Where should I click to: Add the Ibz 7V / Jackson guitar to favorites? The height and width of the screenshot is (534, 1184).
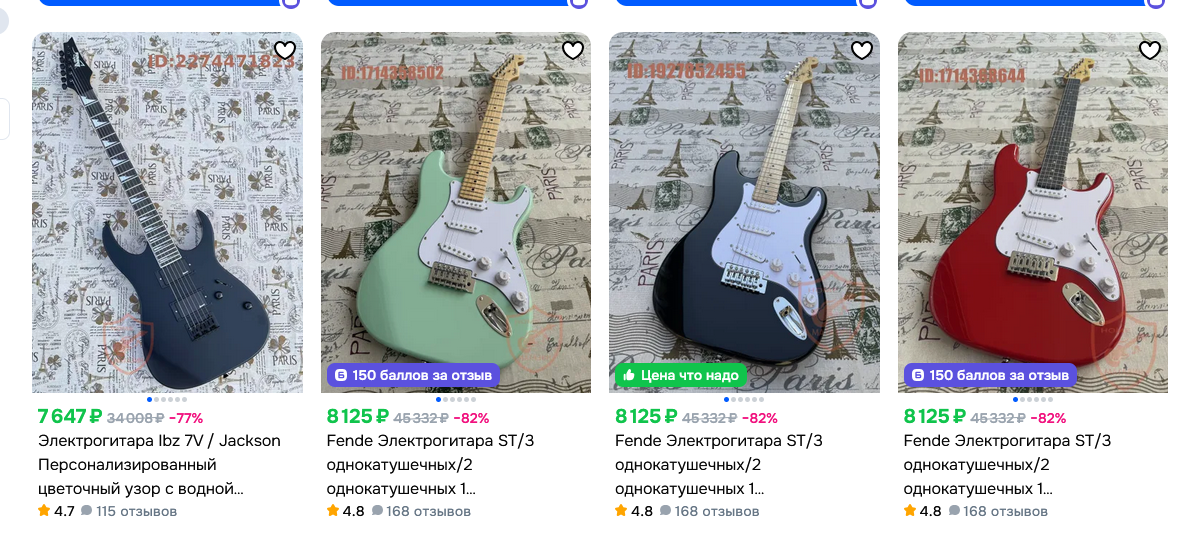(x=285, y=51)
